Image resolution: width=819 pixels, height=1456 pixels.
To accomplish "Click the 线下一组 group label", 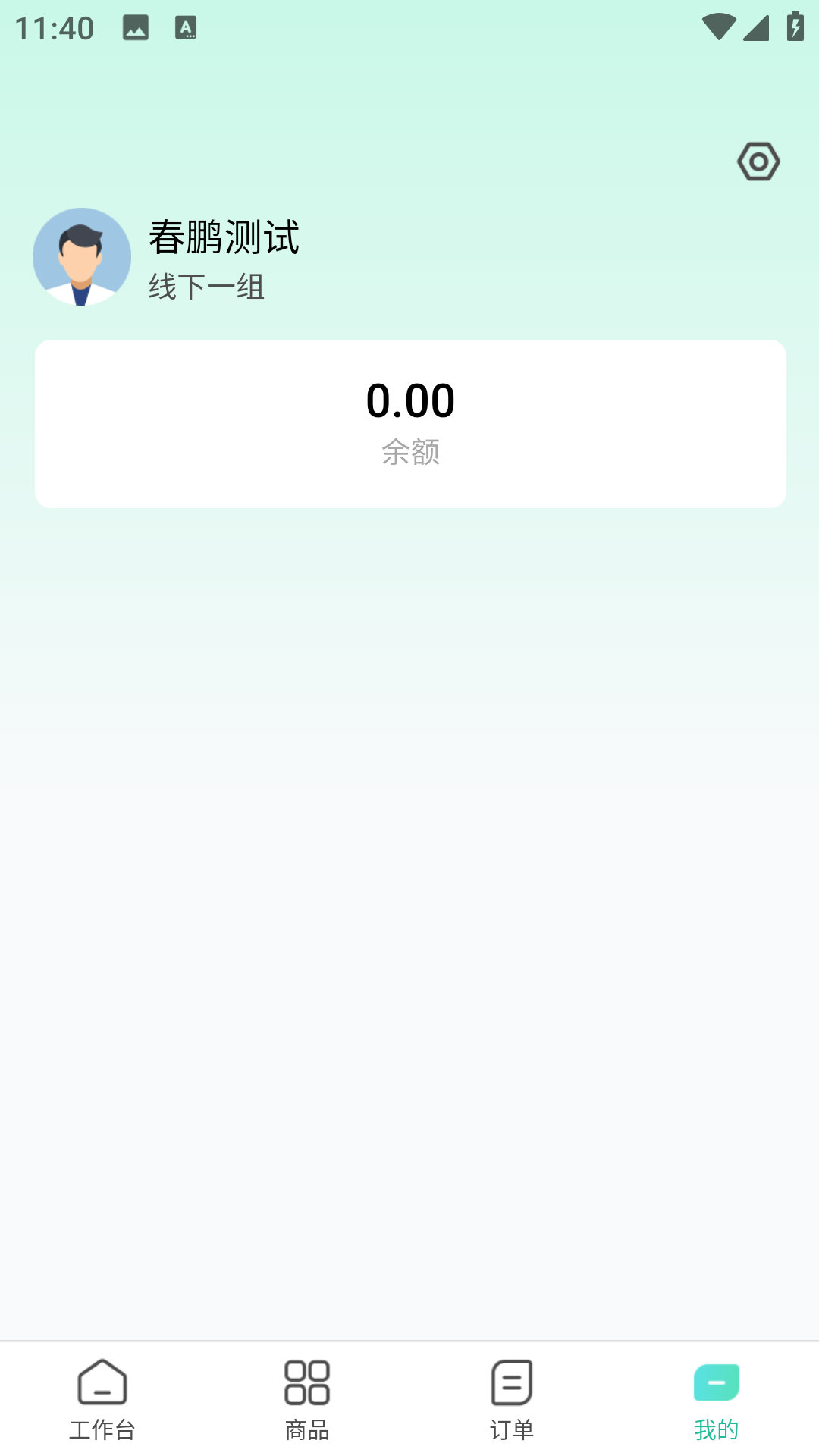I will [x=206, y=288].
